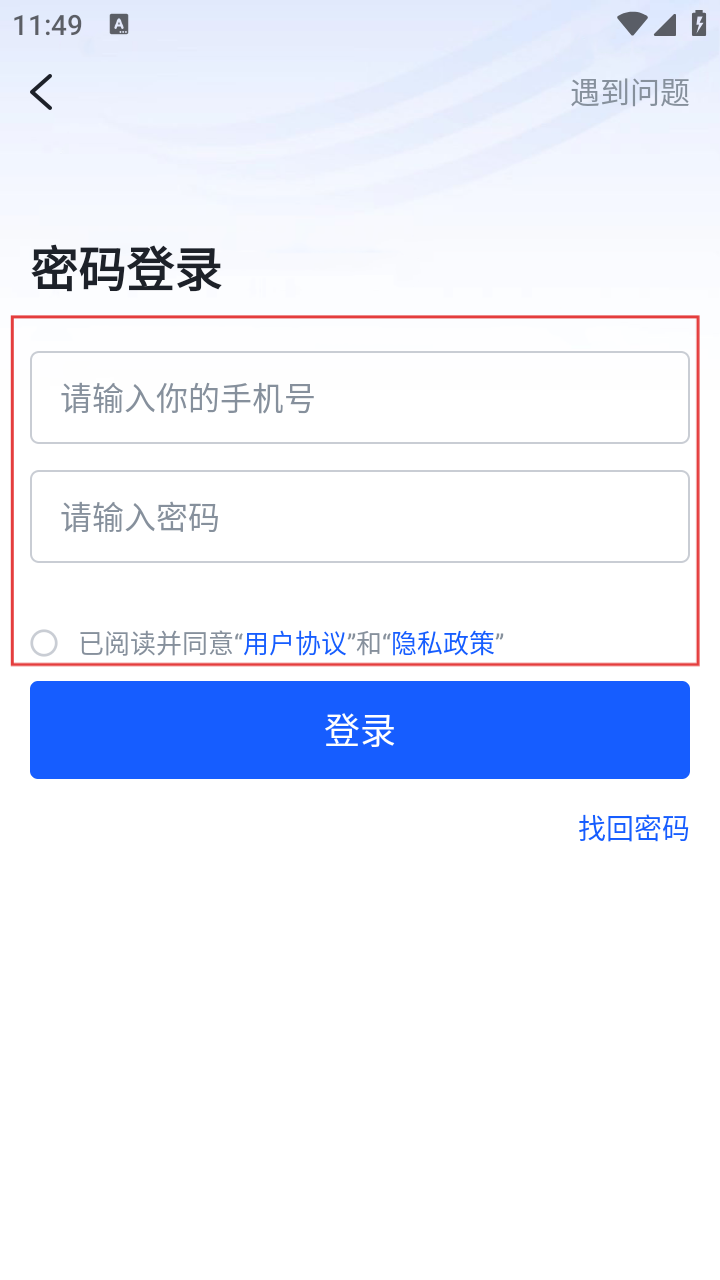The height and width of the screenshot is (1280, 720).
Task: Tap the blue 登录 button
Action: pyautogui.click(x=360, y=730)
